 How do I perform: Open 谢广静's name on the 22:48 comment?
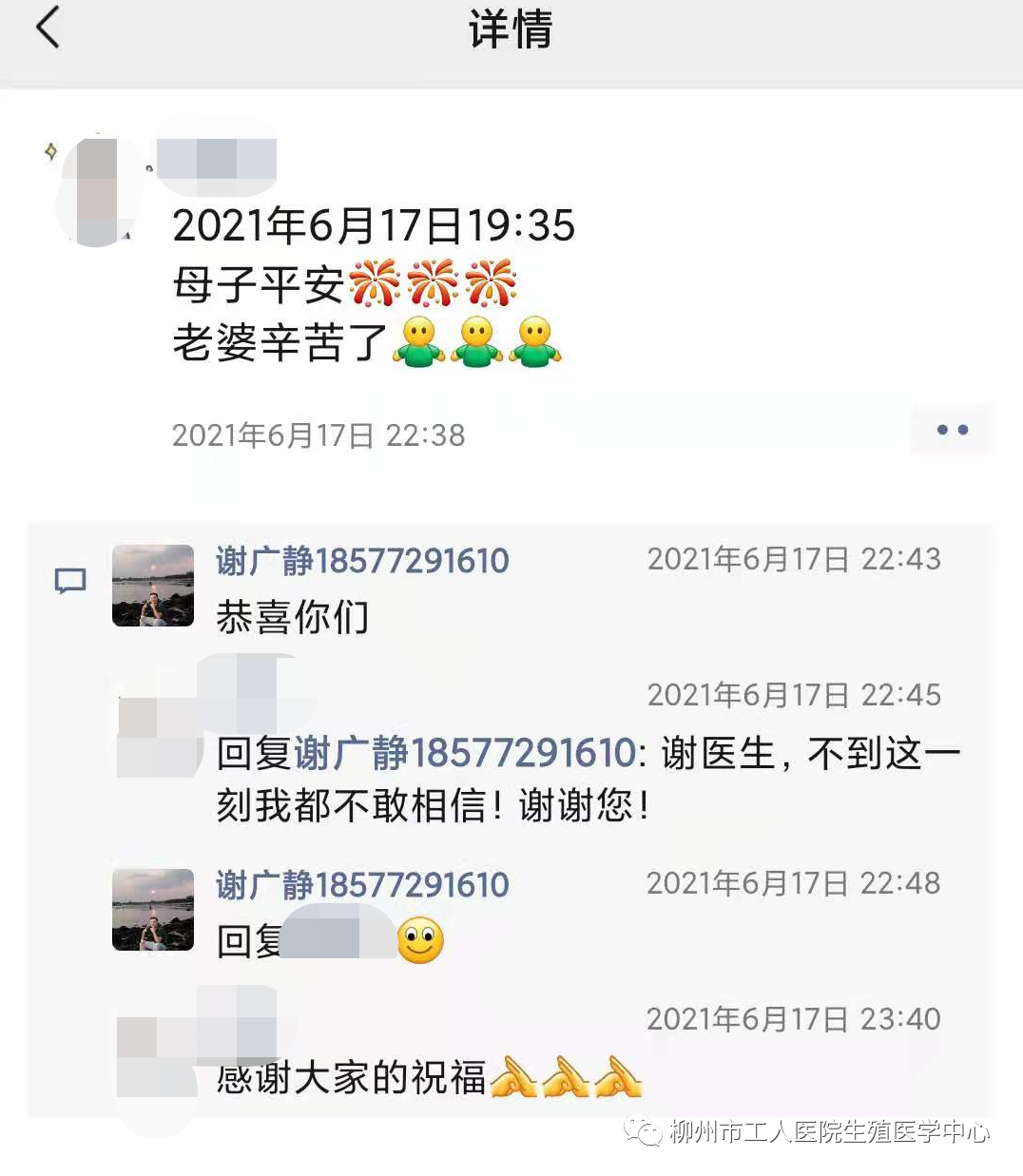tap(362, 885)
